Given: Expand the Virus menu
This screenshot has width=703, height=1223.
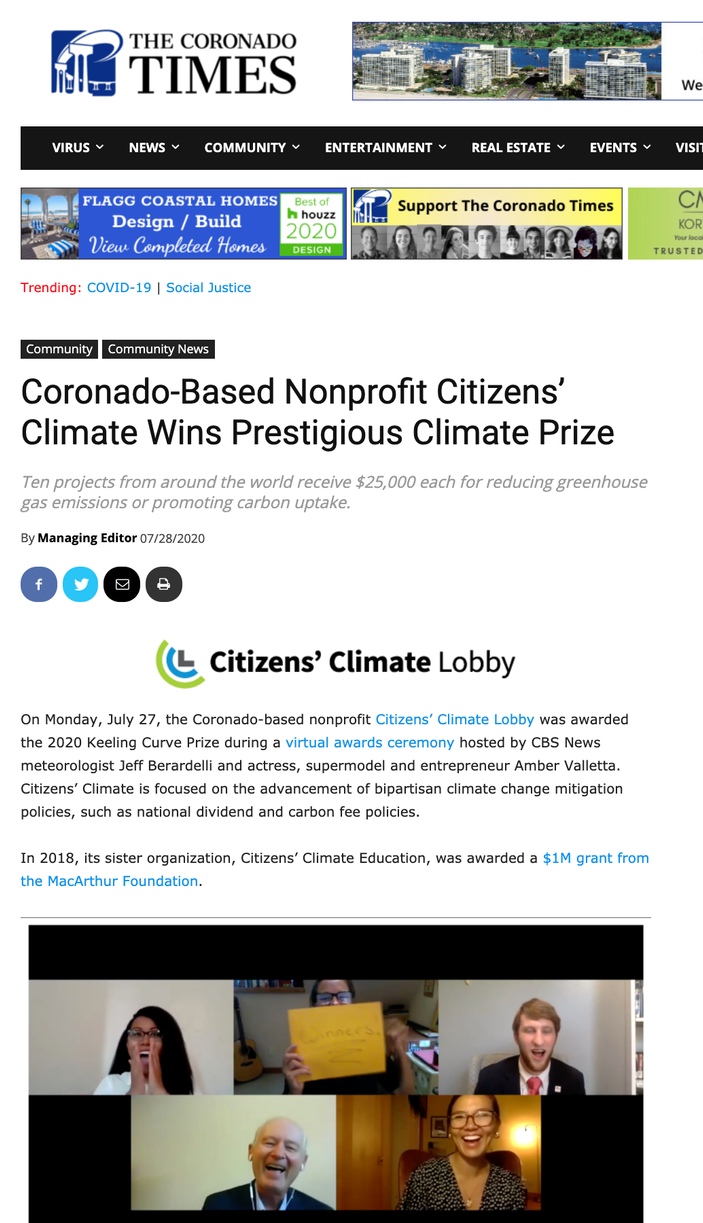Looking at the screenshot, I should point(78,147).
